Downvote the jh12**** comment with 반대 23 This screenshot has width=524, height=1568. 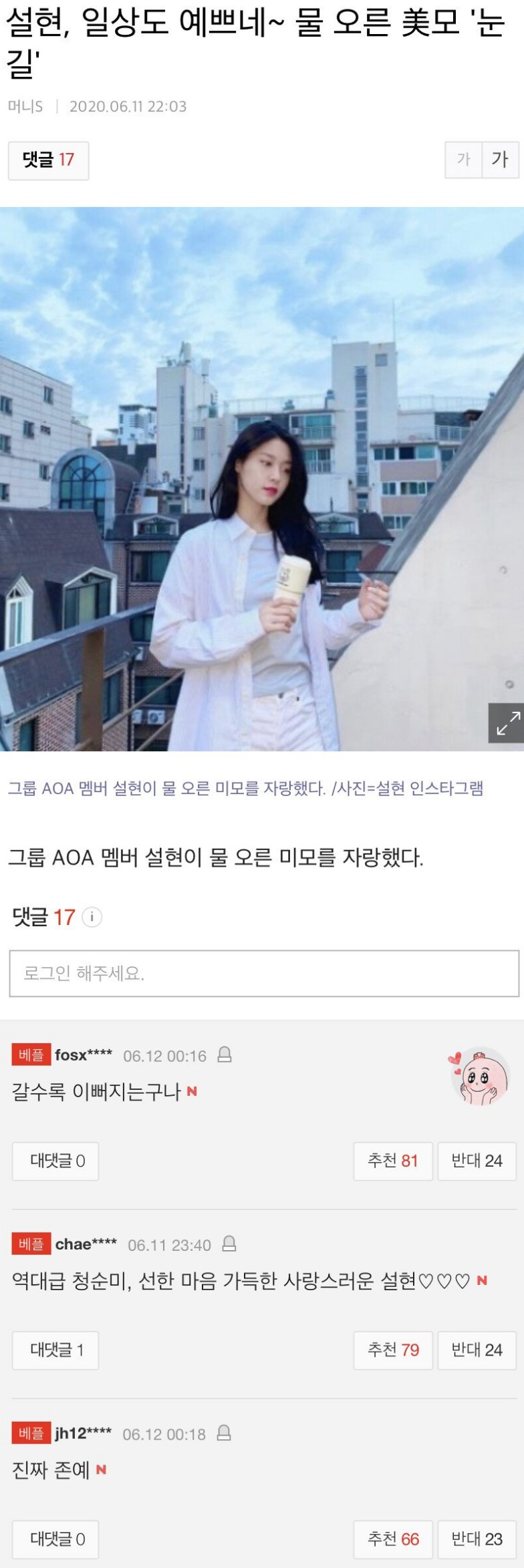(x=477, y=1539)
